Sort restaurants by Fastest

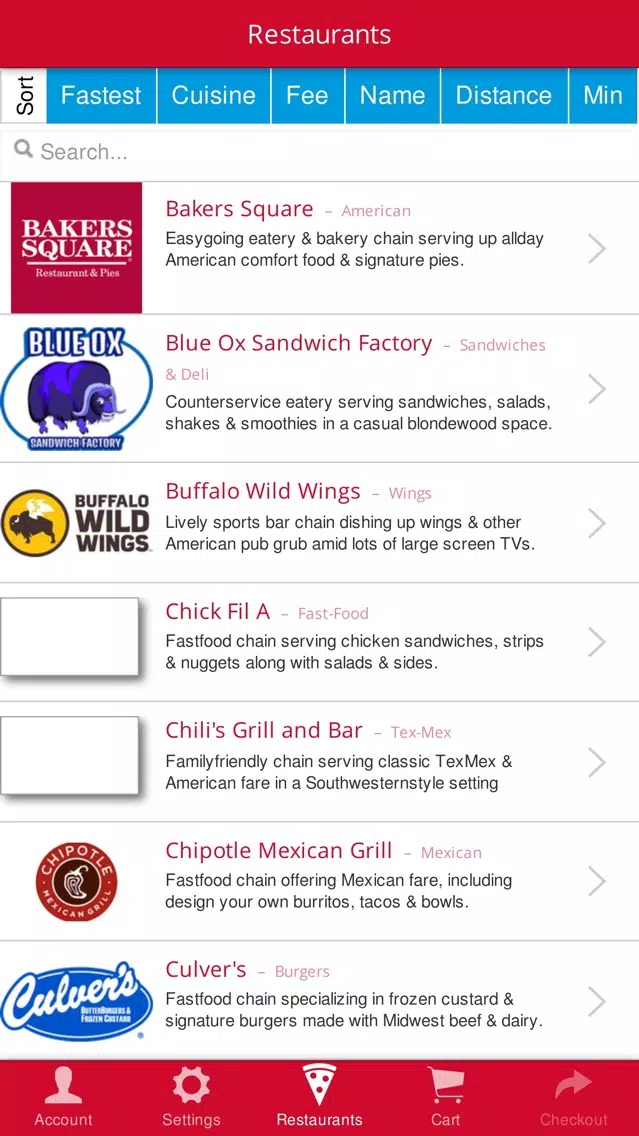click(101, 96)
